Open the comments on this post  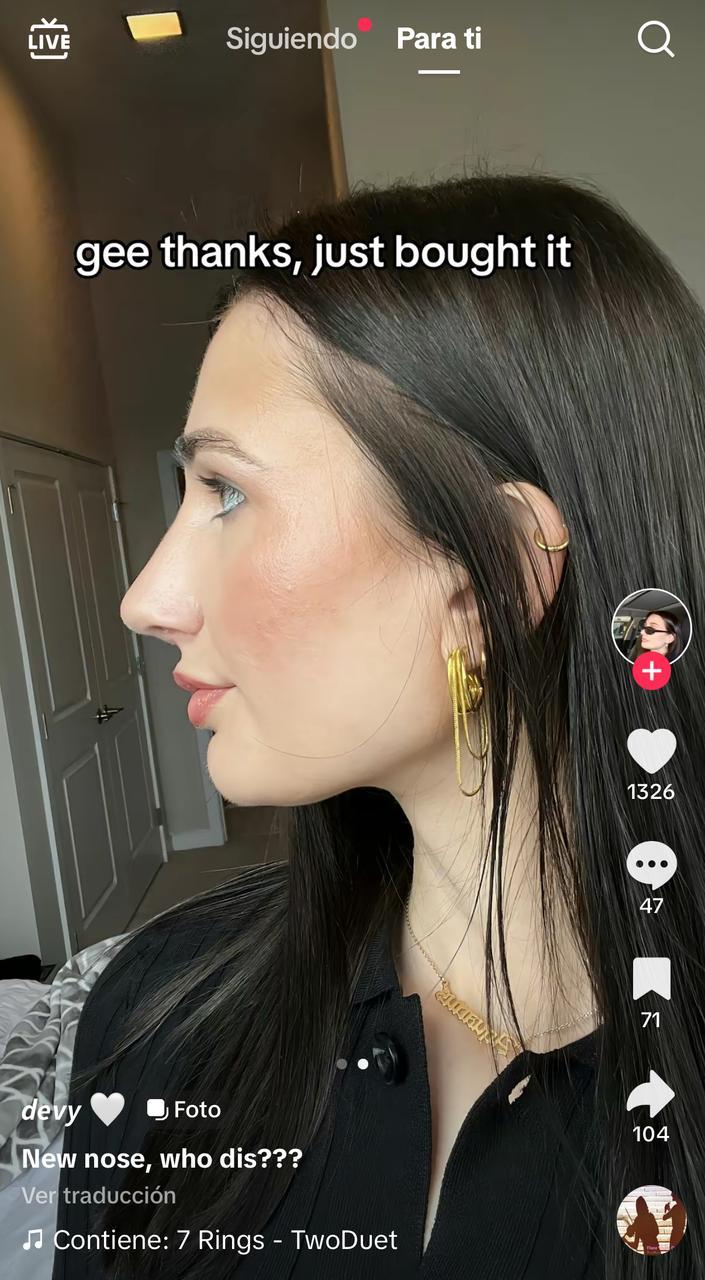(x=651, y=865)
